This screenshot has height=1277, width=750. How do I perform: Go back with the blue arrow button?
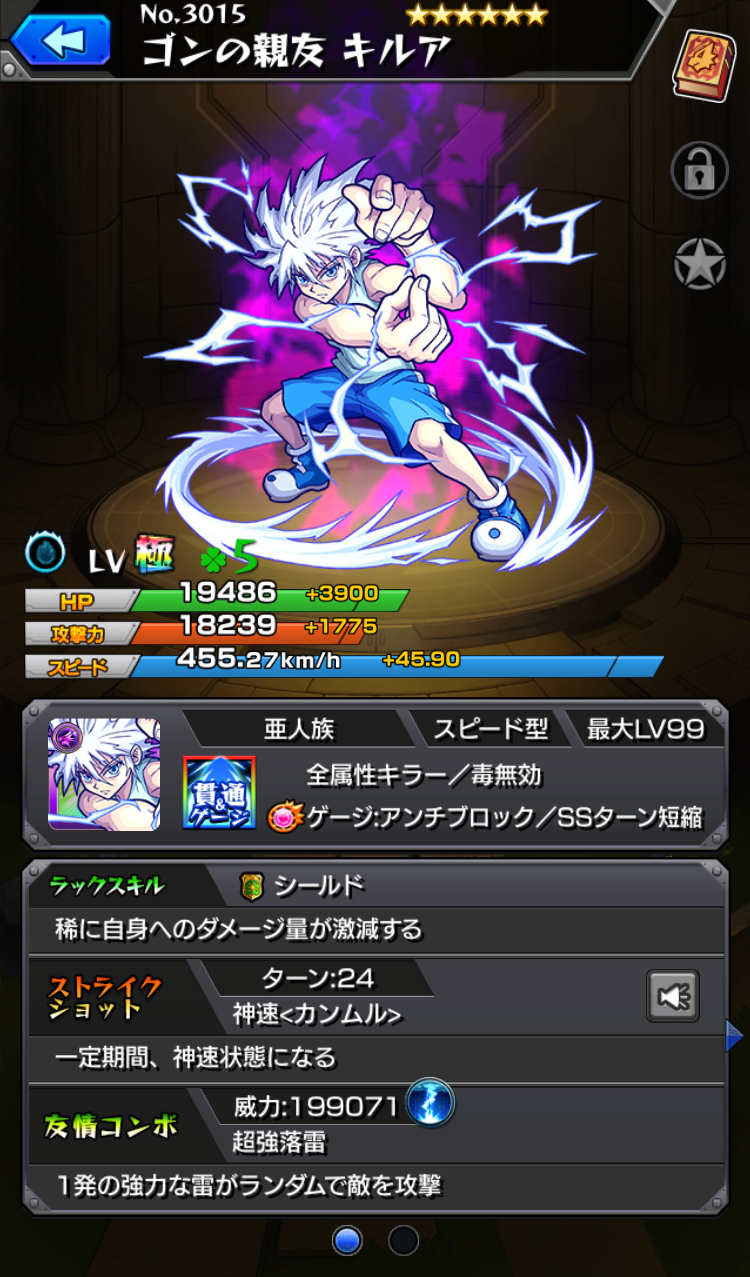[x=59, y=41]
